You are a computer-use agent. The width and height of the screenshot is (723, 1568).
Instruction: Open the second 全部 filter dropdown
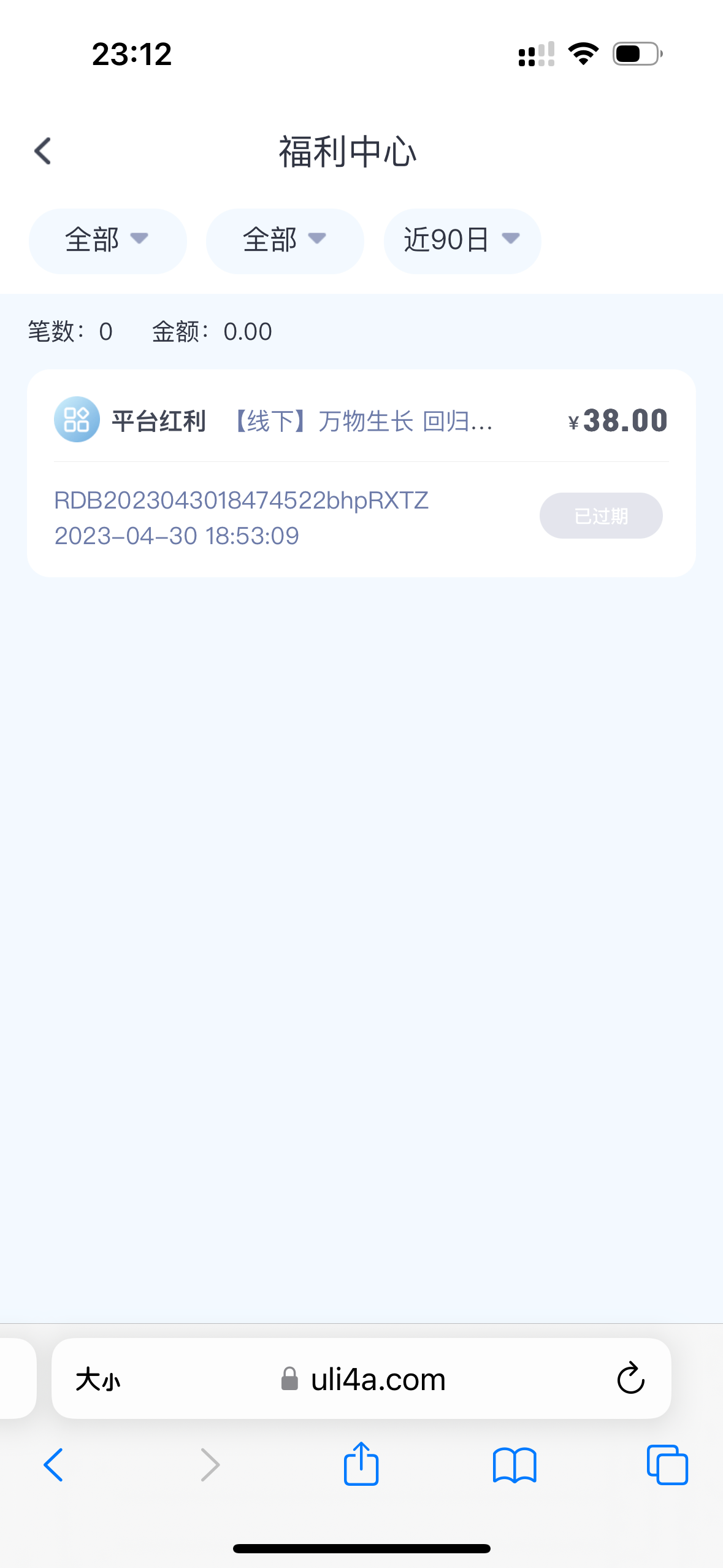click(x=285, y=240)
